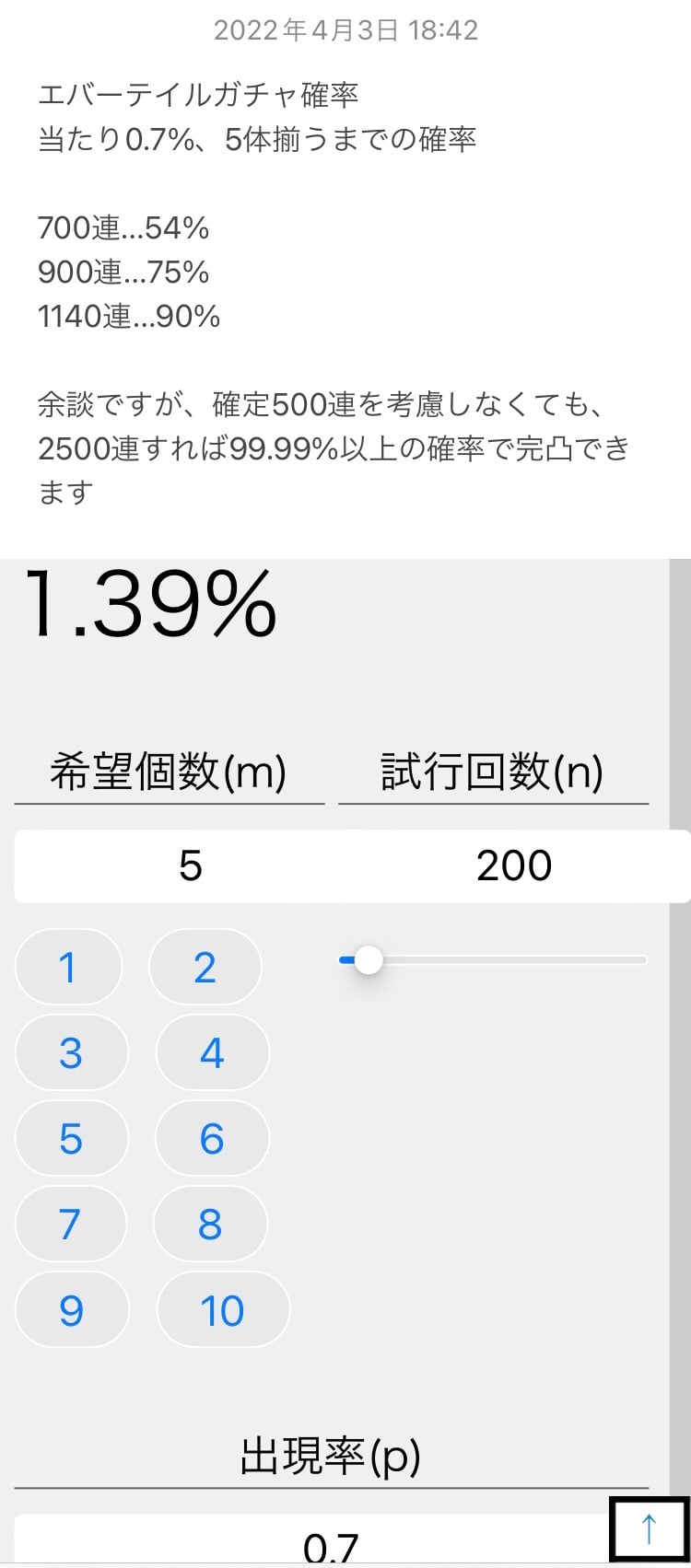The image size is (691, 1568).
Task: Tap the scroll-to-top arrow button
Action: (x=649, y=1529)
